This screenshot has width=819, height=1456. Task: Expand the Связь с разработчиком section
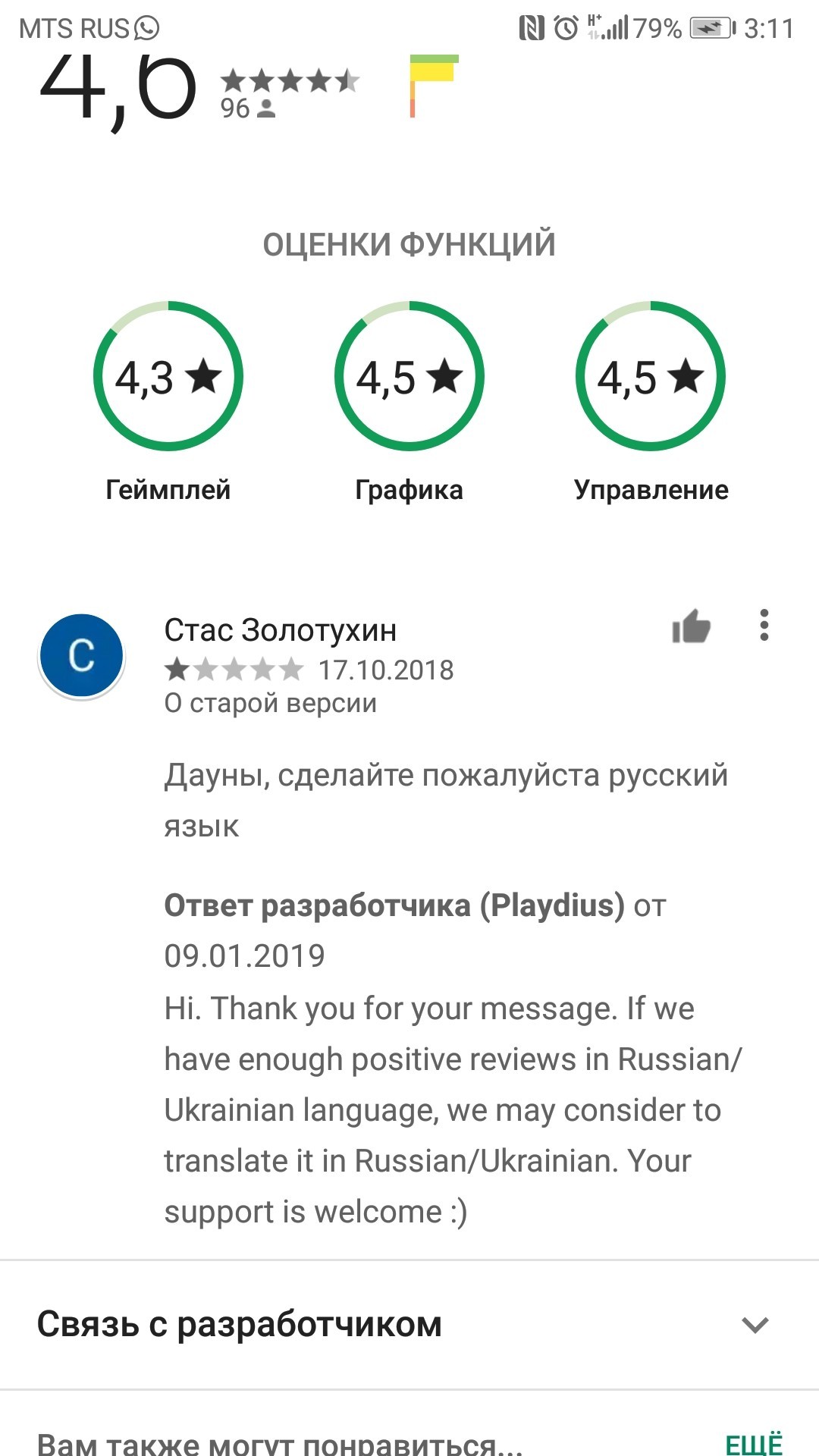[755, 1325]
